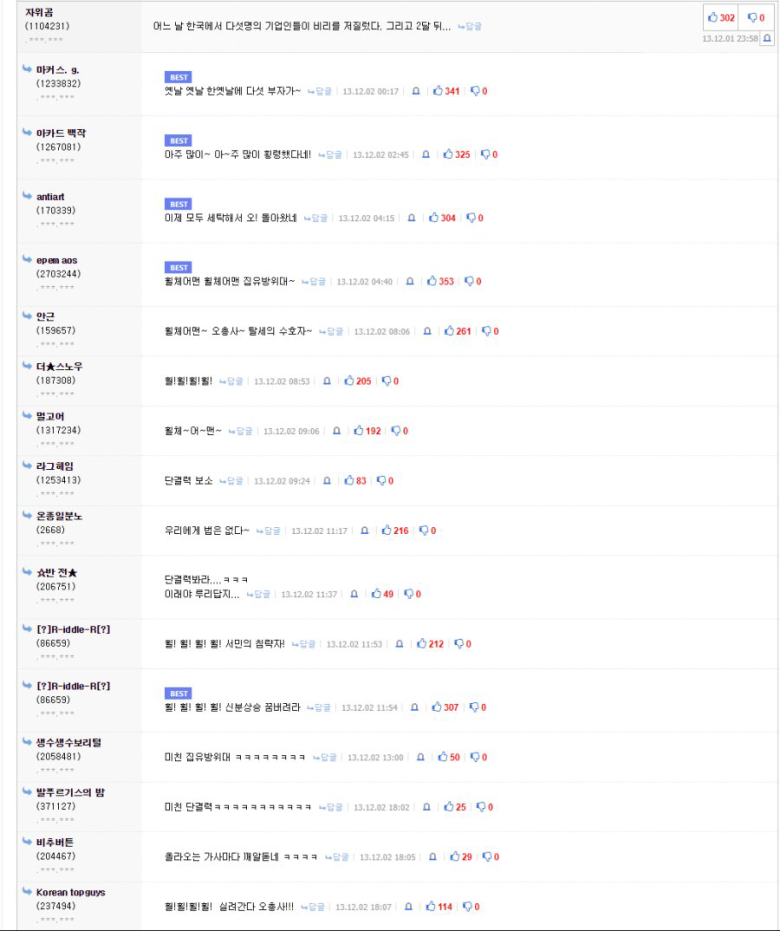This screenshot has width=780, height=931.
Task: Downvote 자위곰's top comment
Action: point(756,18)
